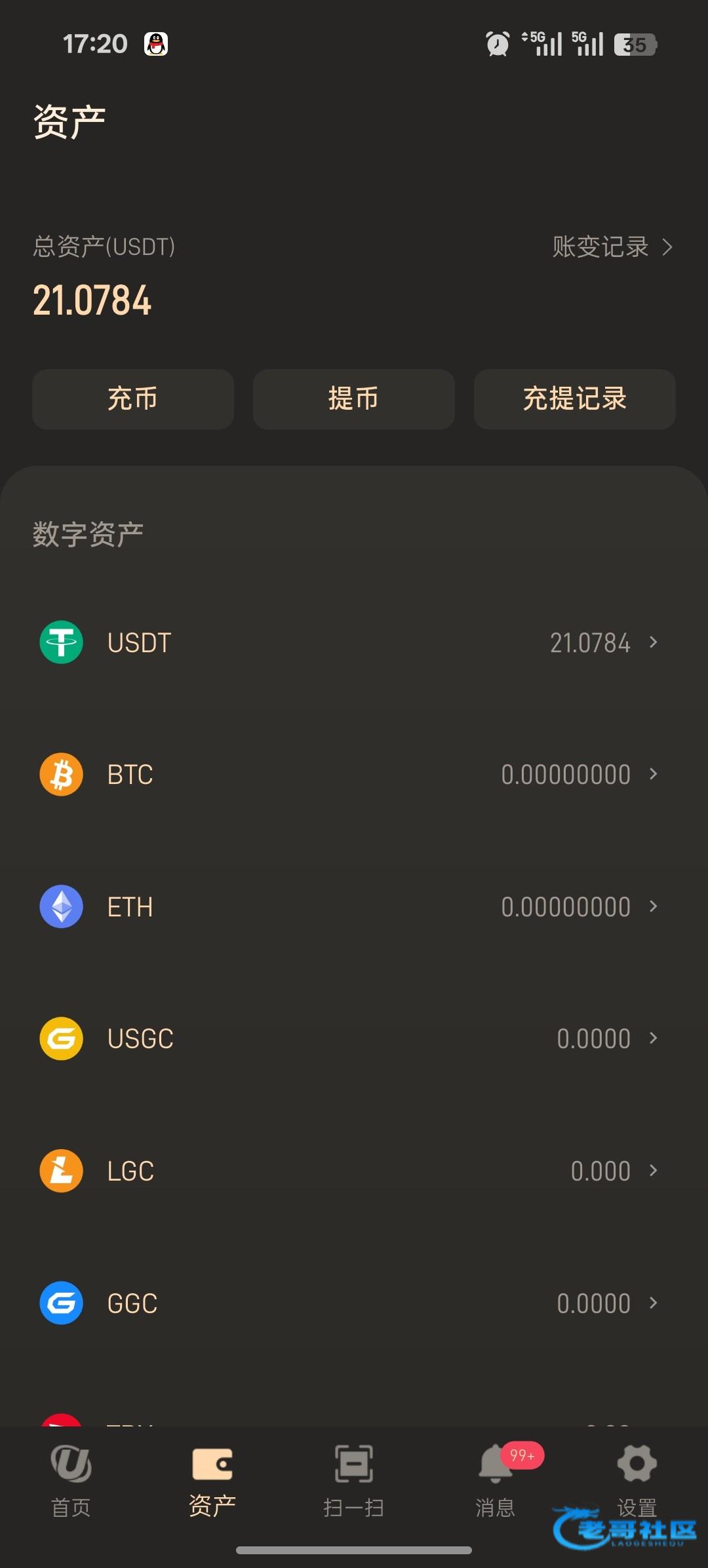Open 充提记录 deposit and withdrawal records
Screen dimensions: 708x1568
(x=575, y=399)
